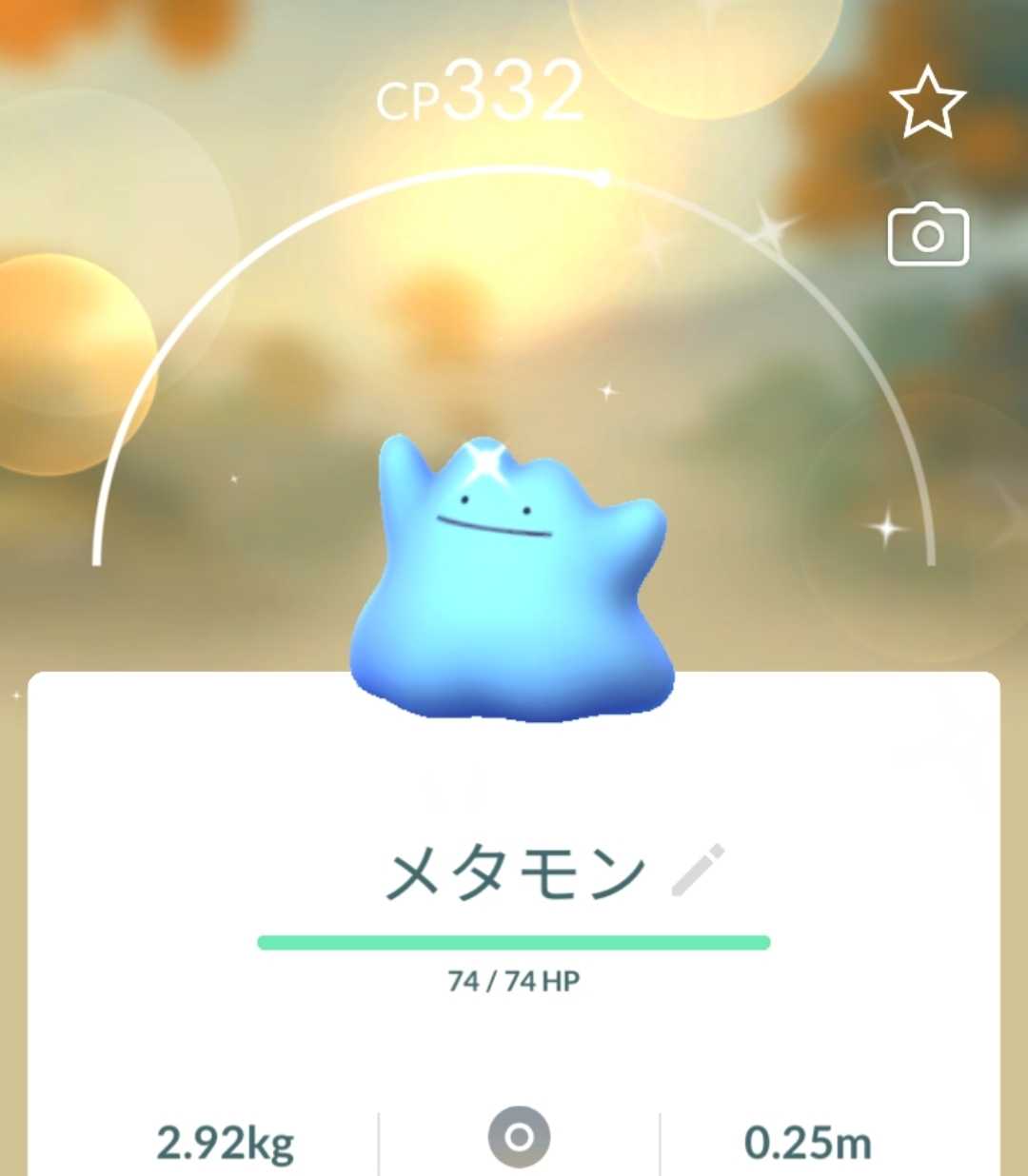Image resolution: width=1028 pixels, height=1176 pixels.
Task: Edit the メタモン nickname with pencil
Action: click(x=698, y=871)
